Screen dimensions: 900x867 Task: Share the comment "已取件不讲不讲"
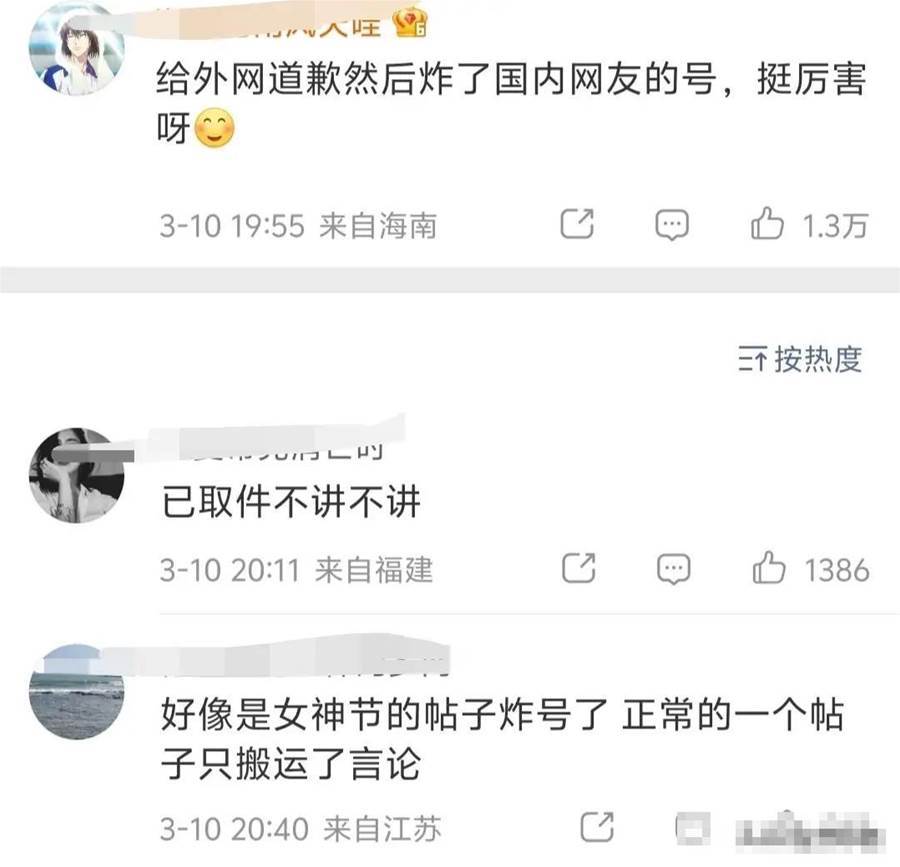pyautogui.click(x=579, y=570)
